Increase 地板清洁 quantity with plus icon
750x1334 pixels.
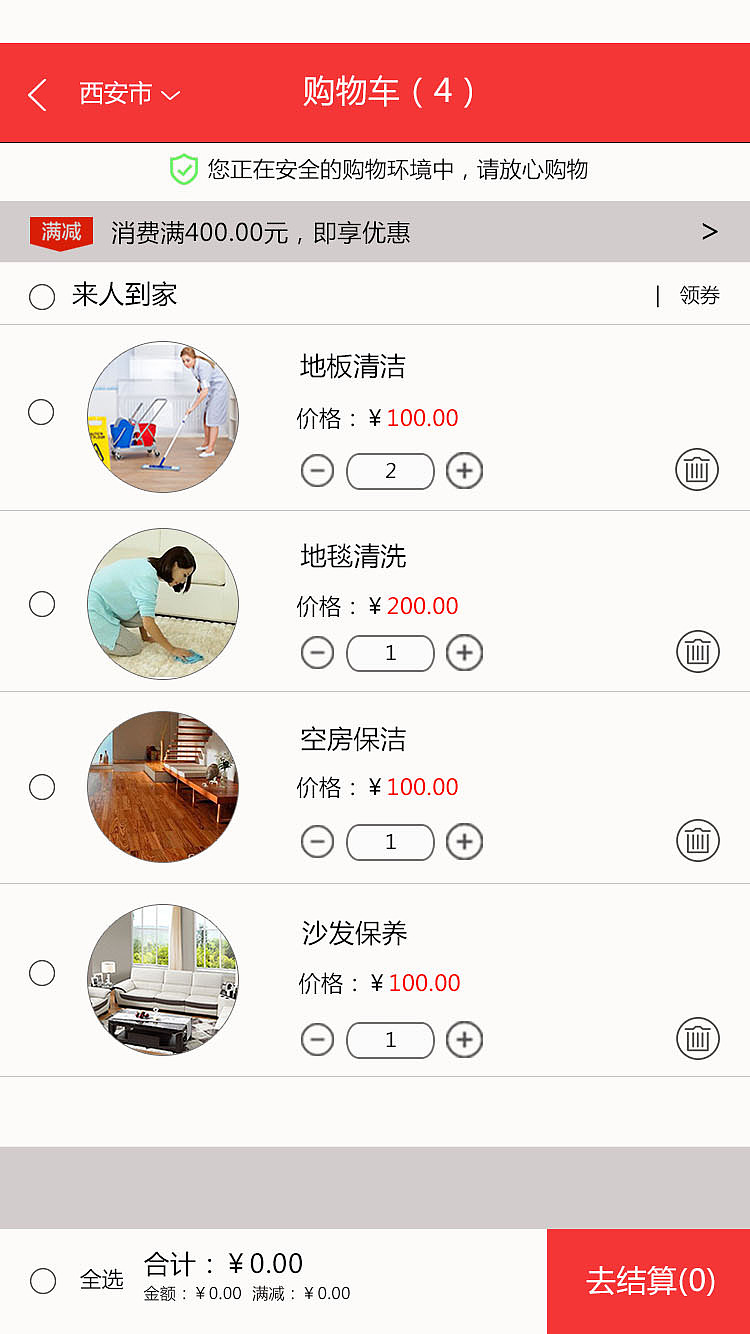tap(464, 470)
